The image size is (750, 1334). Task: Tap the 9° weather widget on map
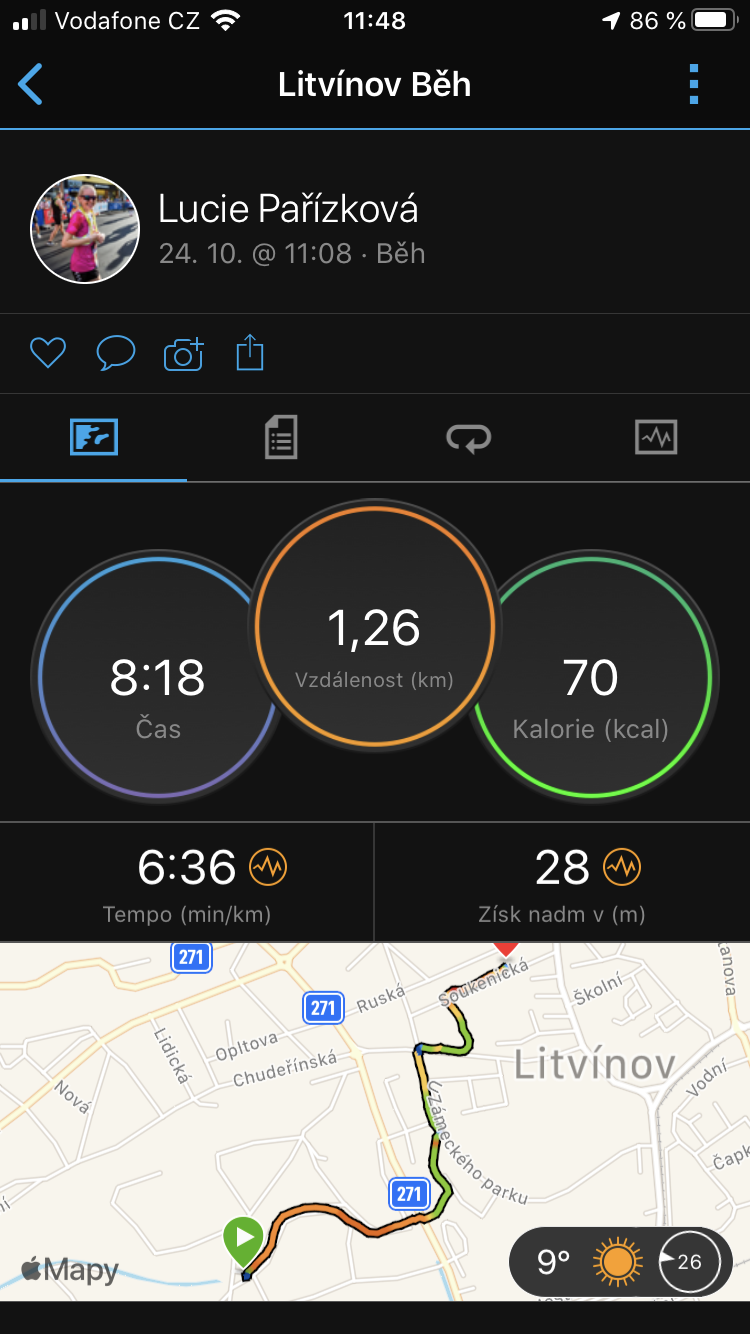(620, 1261)
